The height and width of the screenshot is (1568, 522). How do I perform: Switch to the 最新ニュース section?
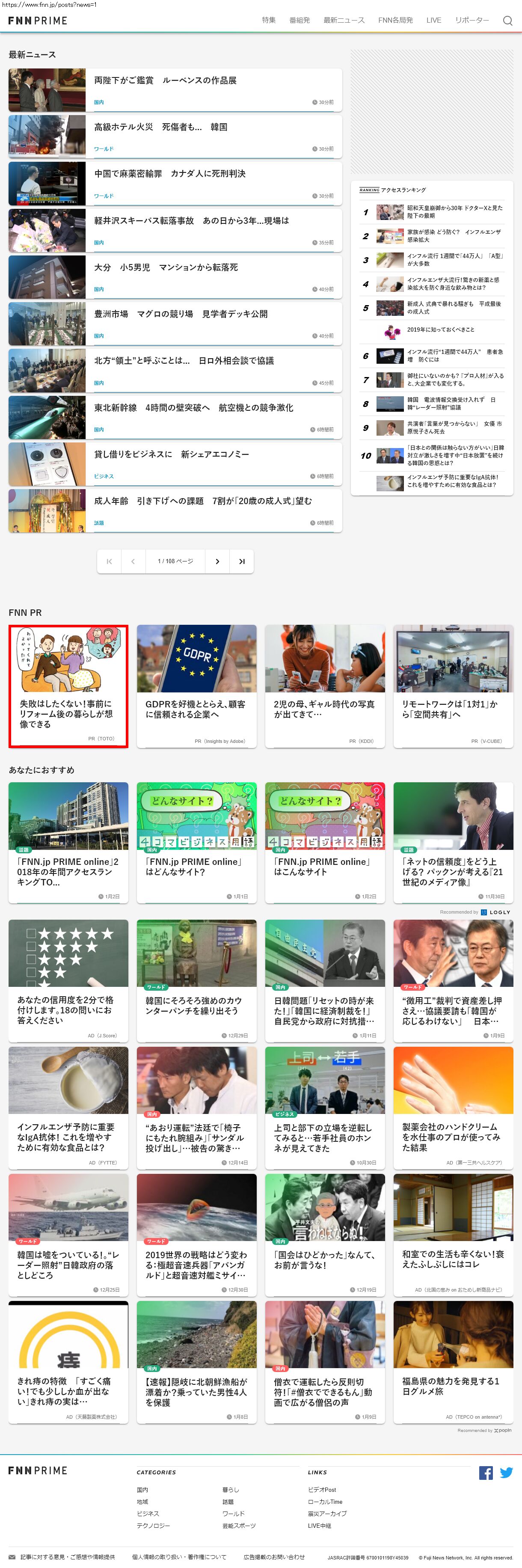point(344,20)
